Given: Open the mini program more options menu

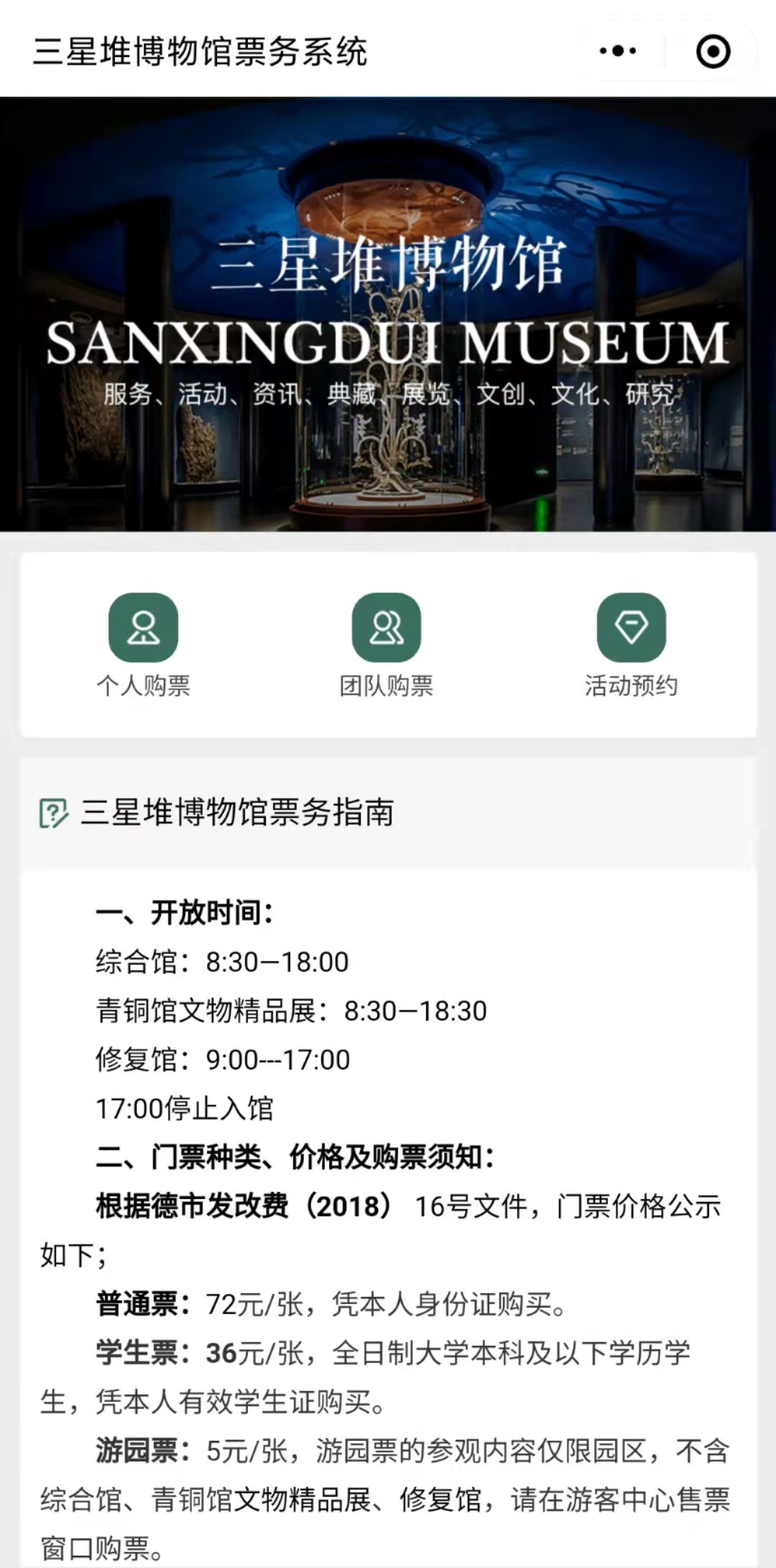Looking at the screenshot, I should point(618,51).
